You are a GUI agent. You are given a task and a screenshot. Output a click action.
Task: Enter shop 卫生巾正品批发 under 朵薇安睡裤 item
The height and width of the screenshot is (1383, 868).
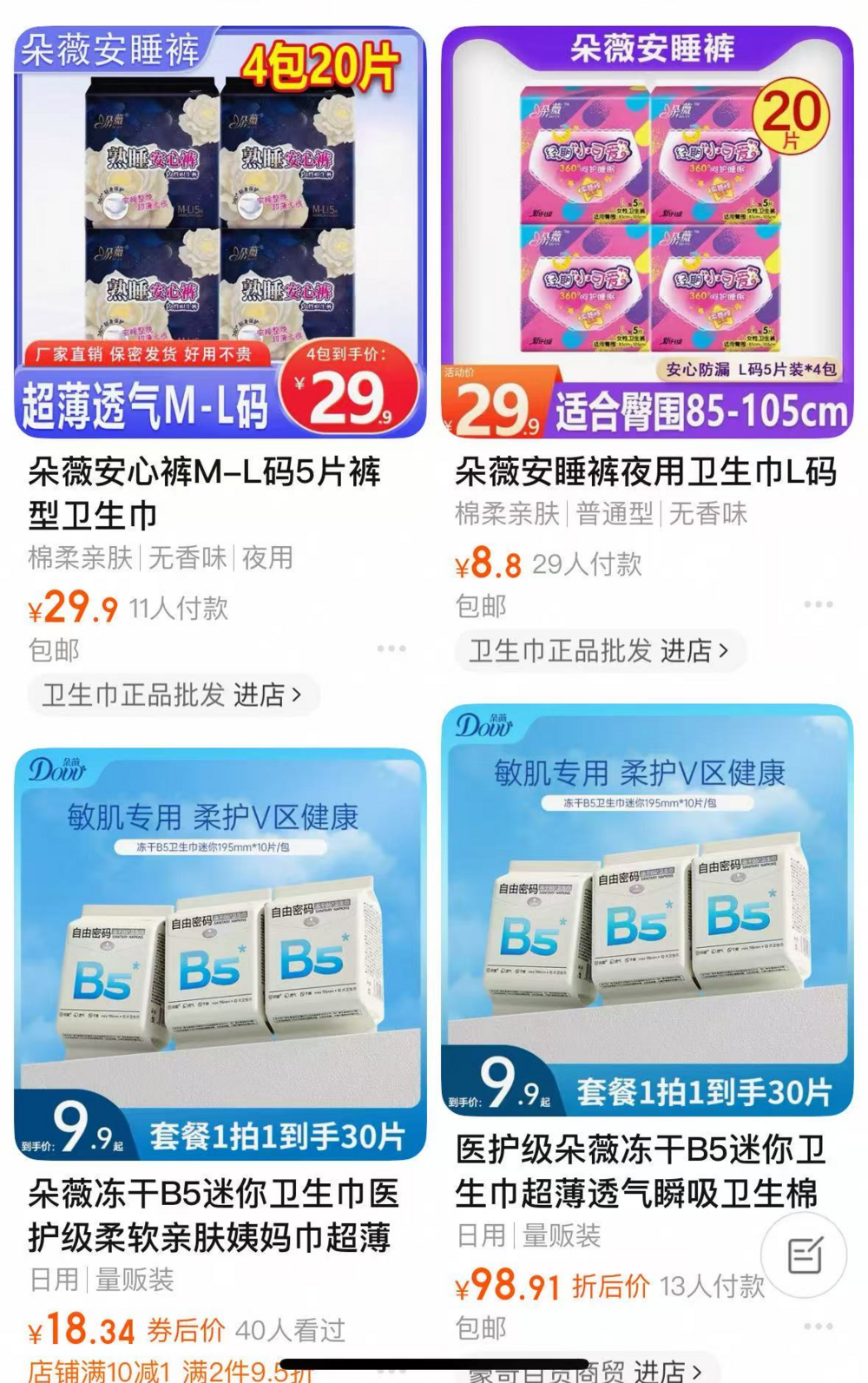point(599,650)
